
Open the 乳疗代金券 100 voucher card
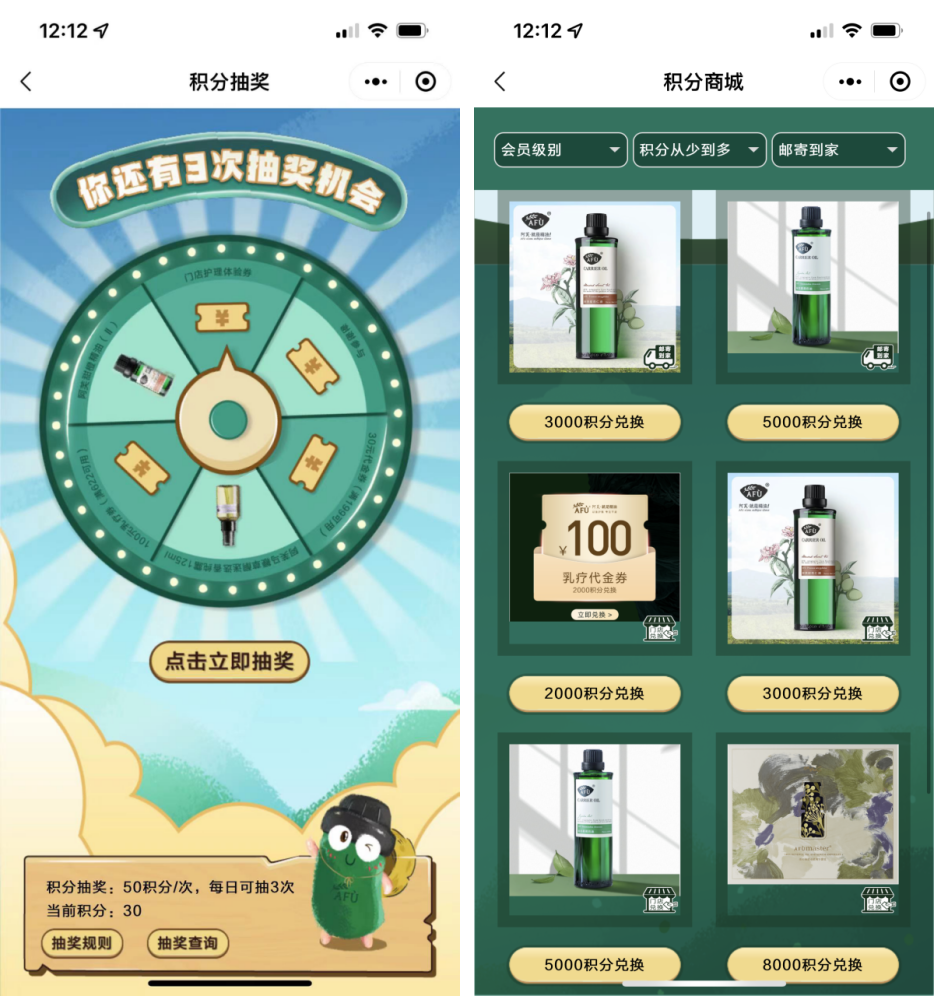pyautogui.click(x=594, y=545)
